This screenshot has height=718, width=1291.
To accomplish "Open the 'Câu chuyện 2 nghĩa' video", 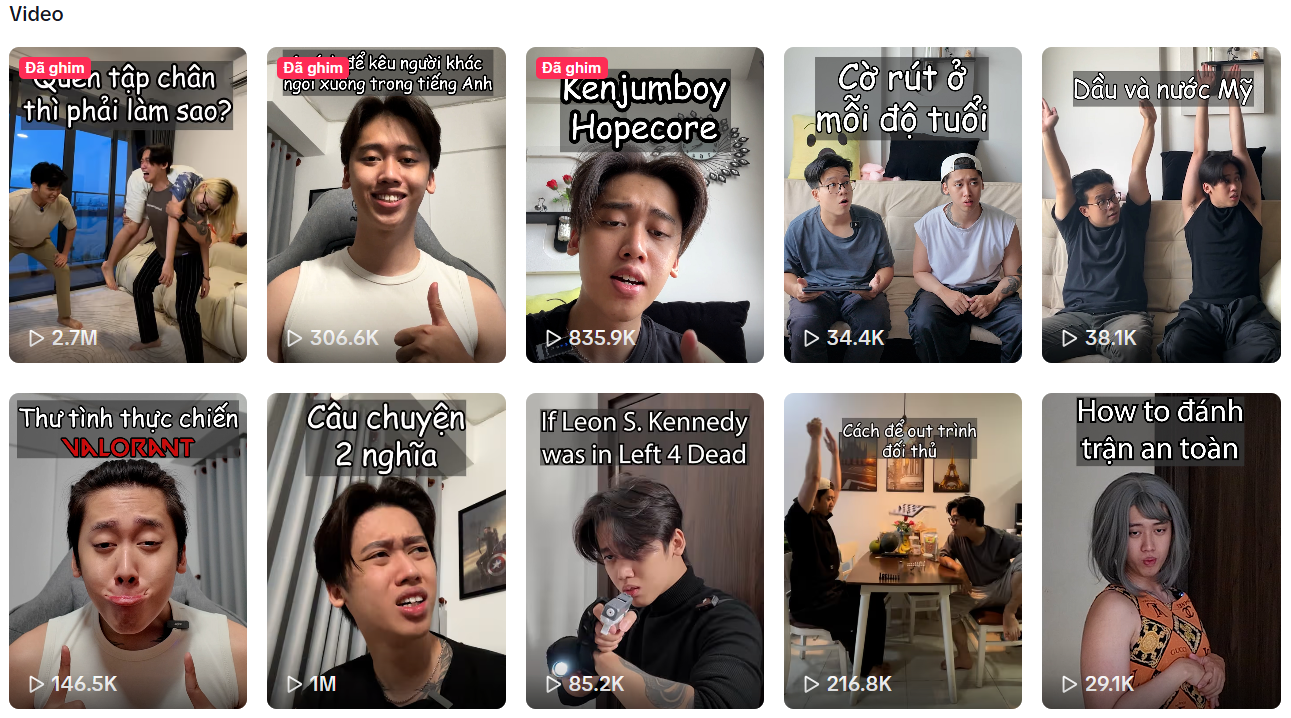I will (x=386, y=551).
